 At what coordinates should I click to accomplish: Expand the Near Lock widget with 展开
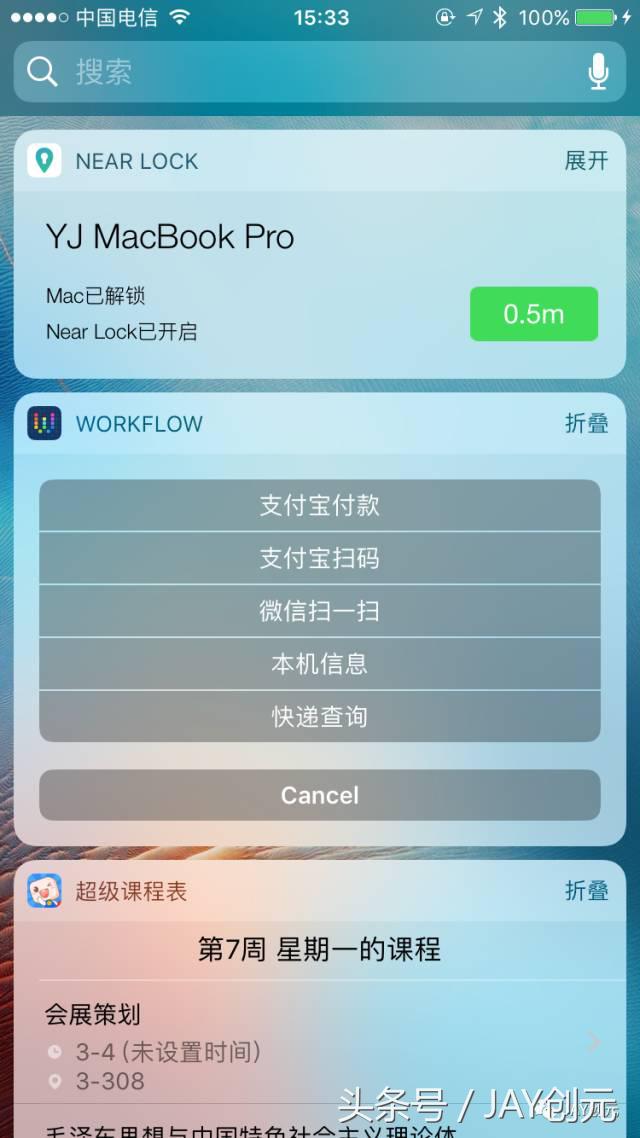pos(586,161)
